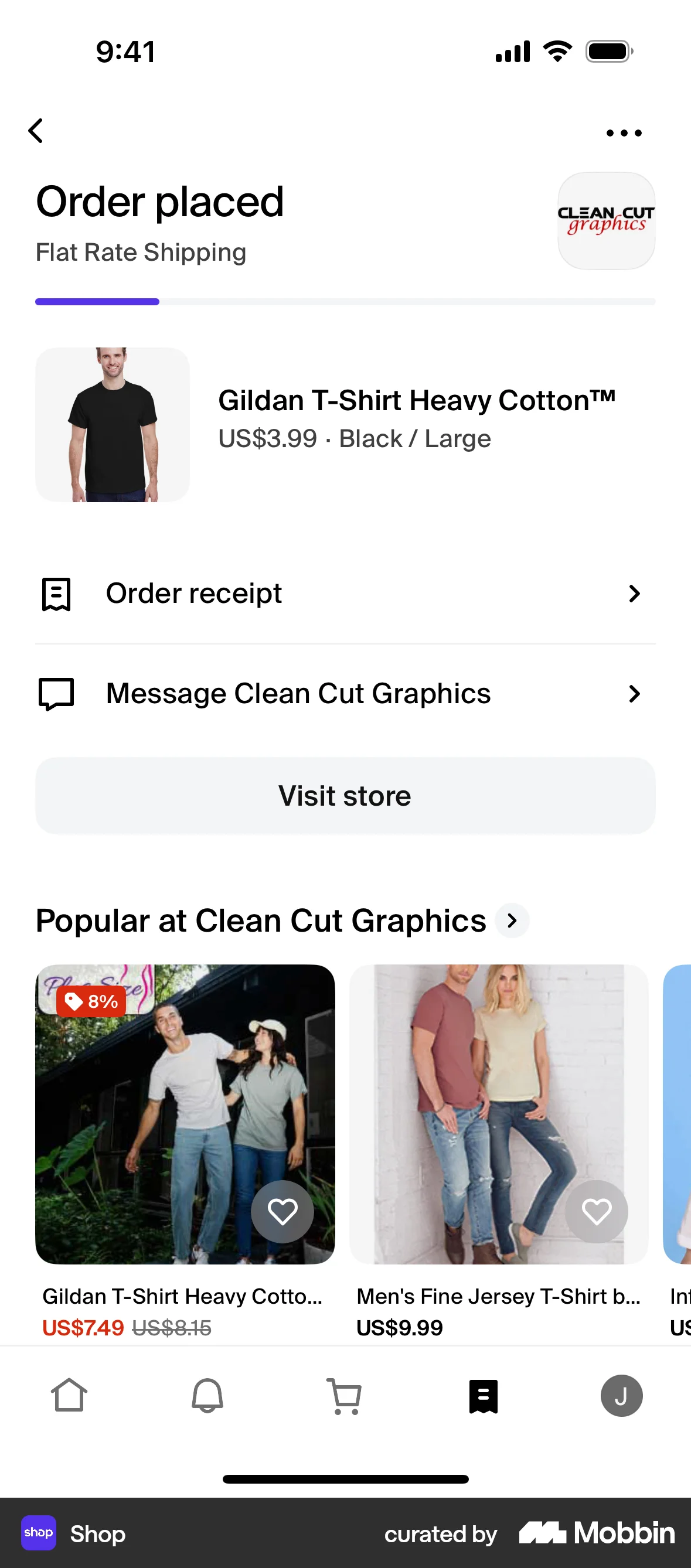Open the shopping cart icon
This screenshot has width=691, height=1568.
click(x=345, y=1395)
